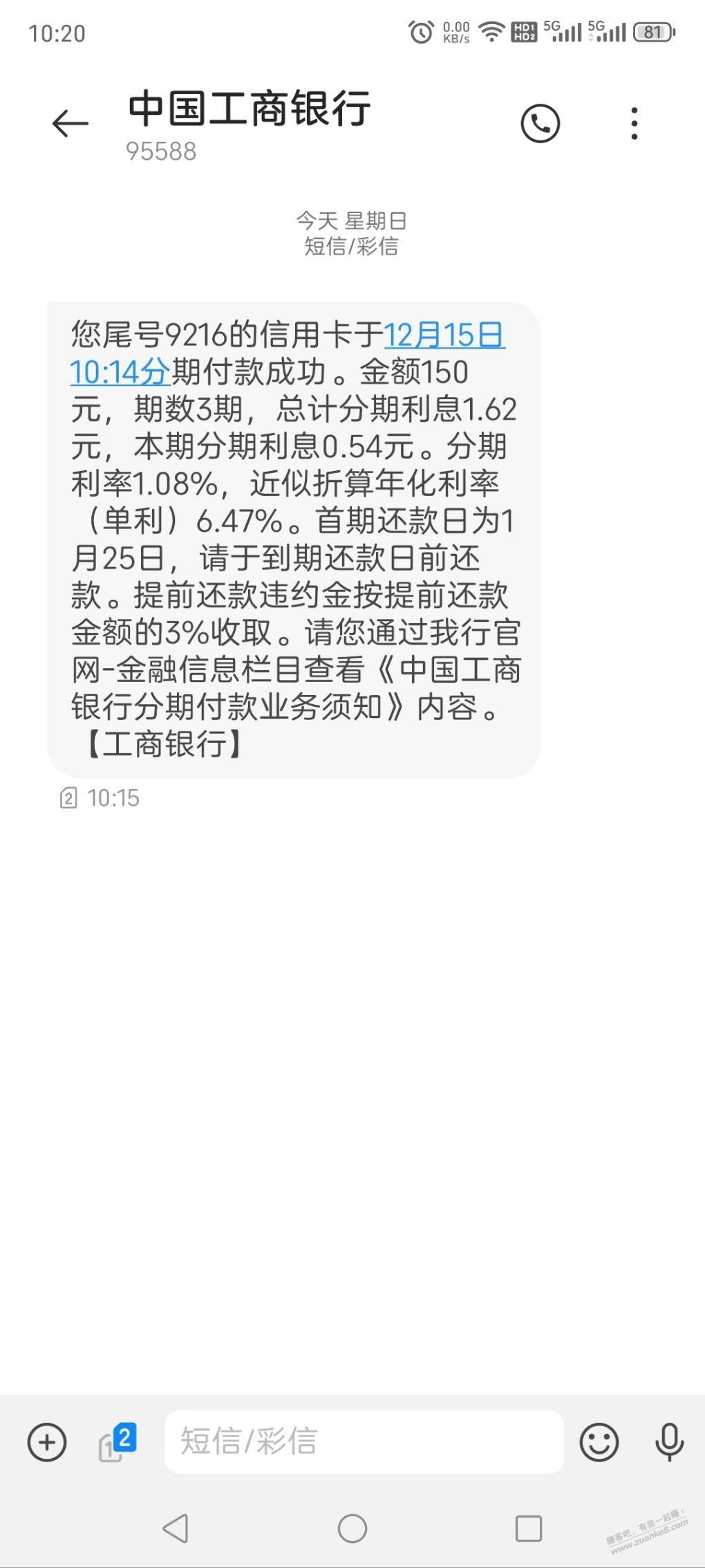Viewport: 705px width, 1568px height.
Task: Call 95588 with the phone icon
Action: tap(540, 124)
